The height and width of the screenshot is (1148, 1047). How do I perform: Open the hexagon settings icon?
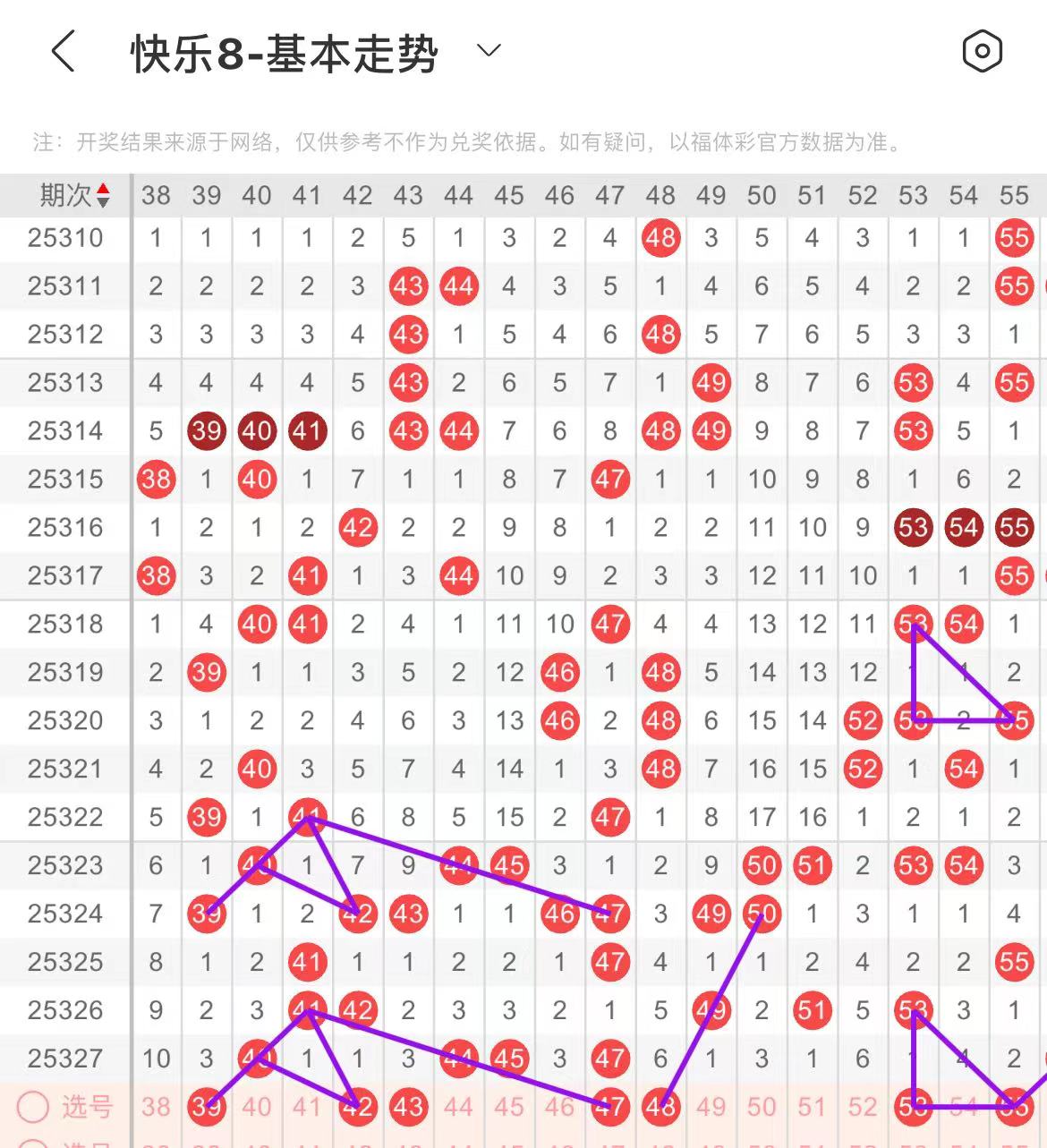(x=982, y=51)
